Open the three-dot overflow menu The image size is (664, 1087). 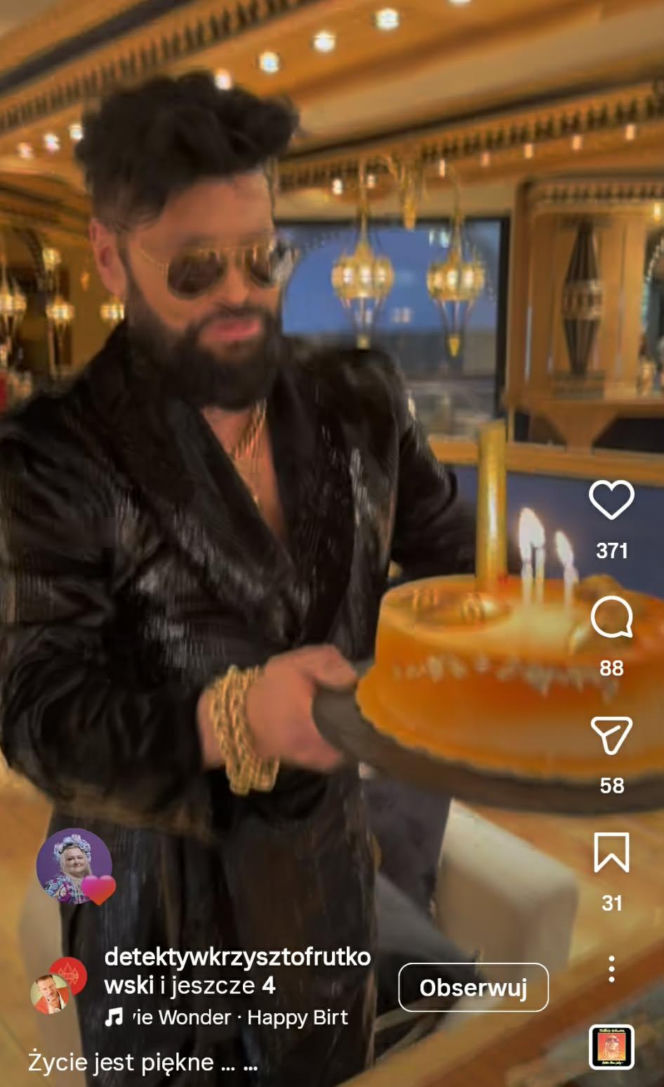pos(611,968)
